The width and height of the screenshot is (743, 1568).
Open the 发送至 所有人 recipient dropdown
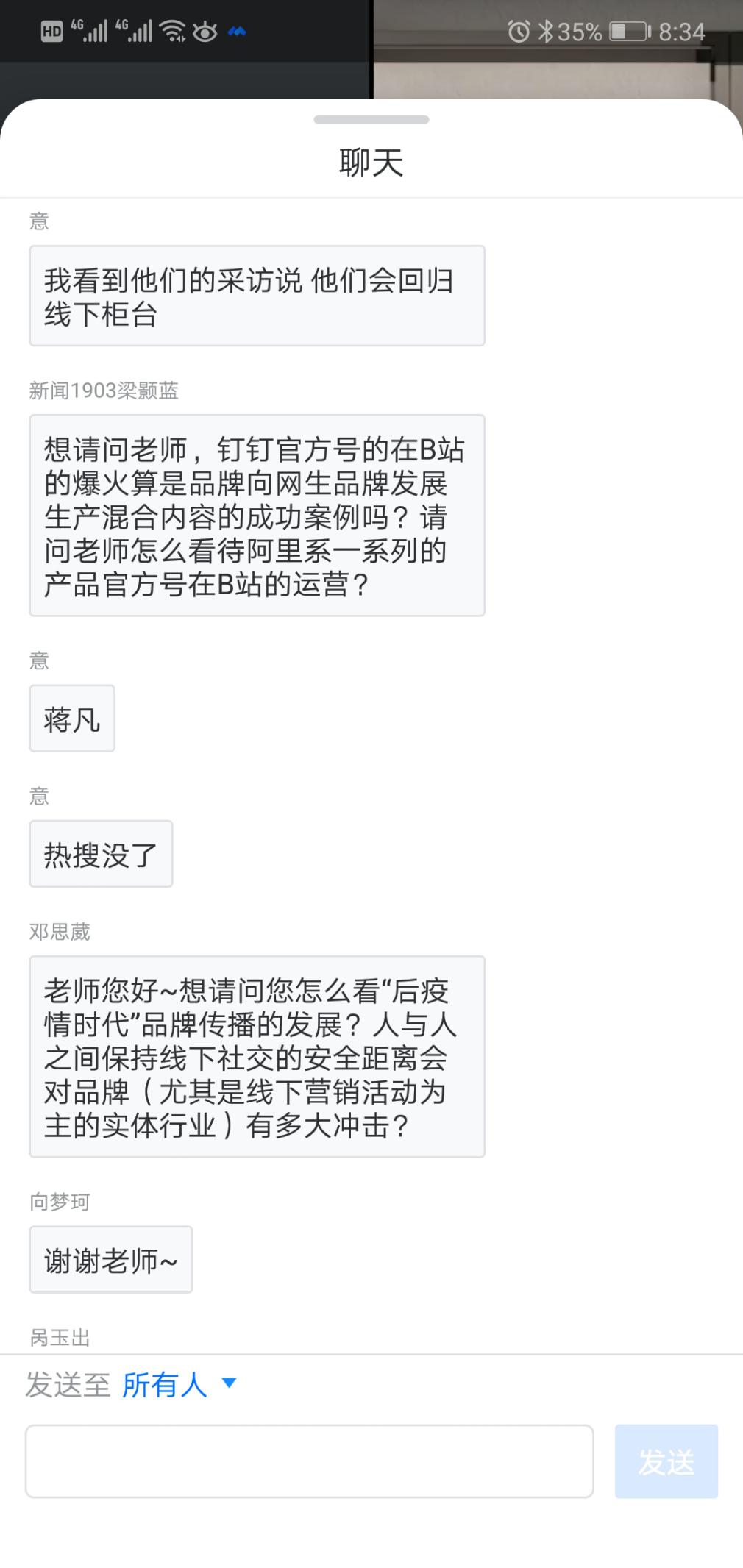179,1385
